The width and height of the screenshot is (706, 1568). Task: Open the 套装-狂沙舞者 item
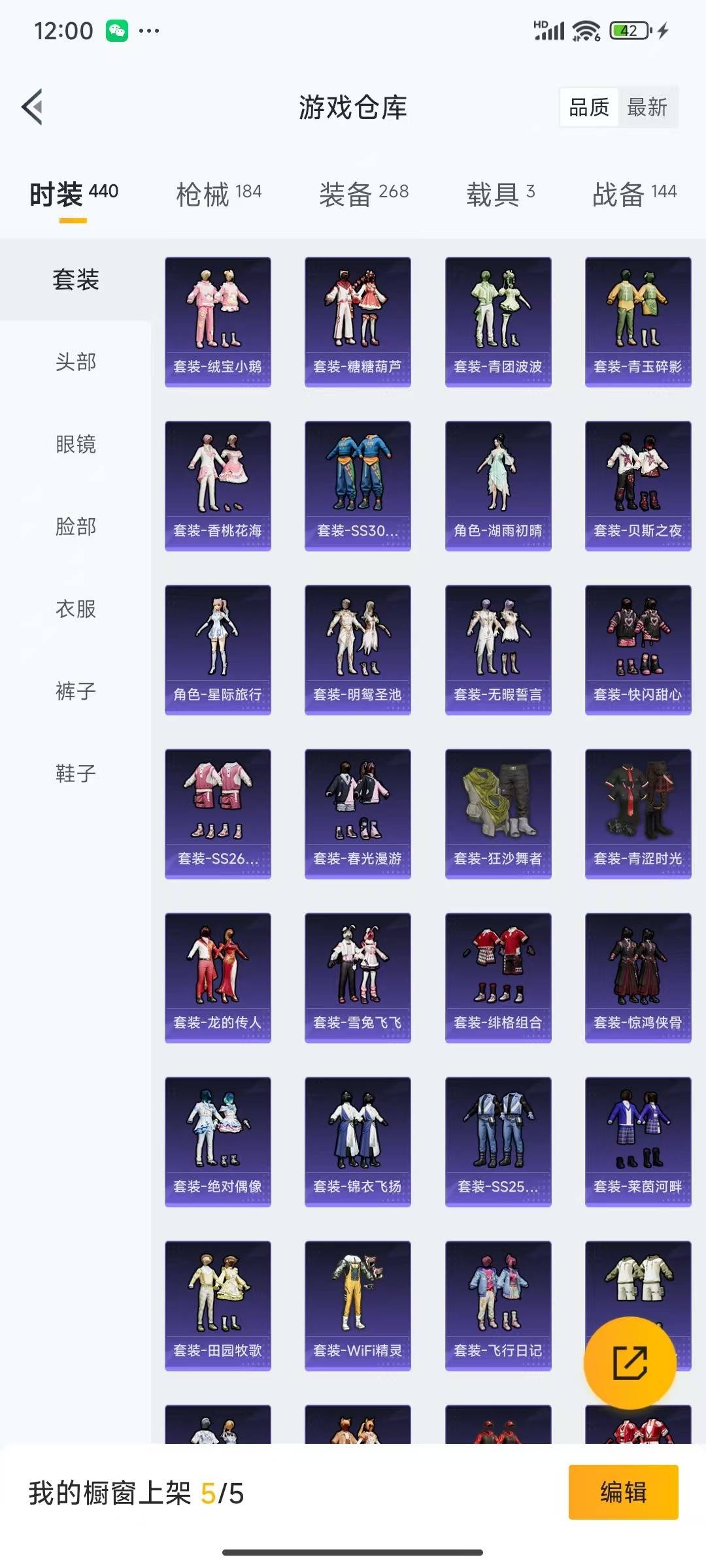tap(498, 813)
